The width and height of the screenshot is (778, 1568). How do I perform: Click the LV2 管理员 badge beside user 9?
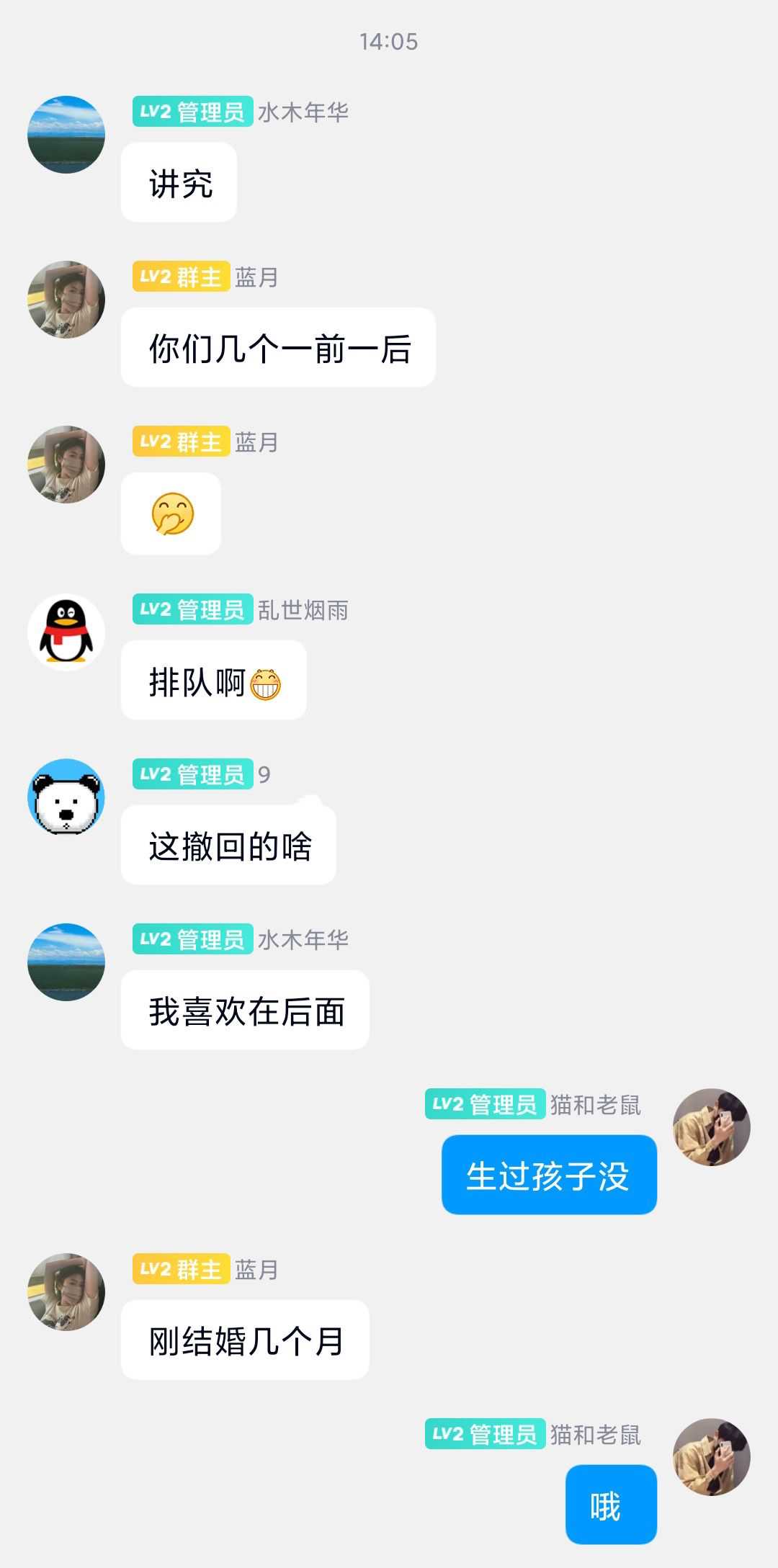point(191,776)
